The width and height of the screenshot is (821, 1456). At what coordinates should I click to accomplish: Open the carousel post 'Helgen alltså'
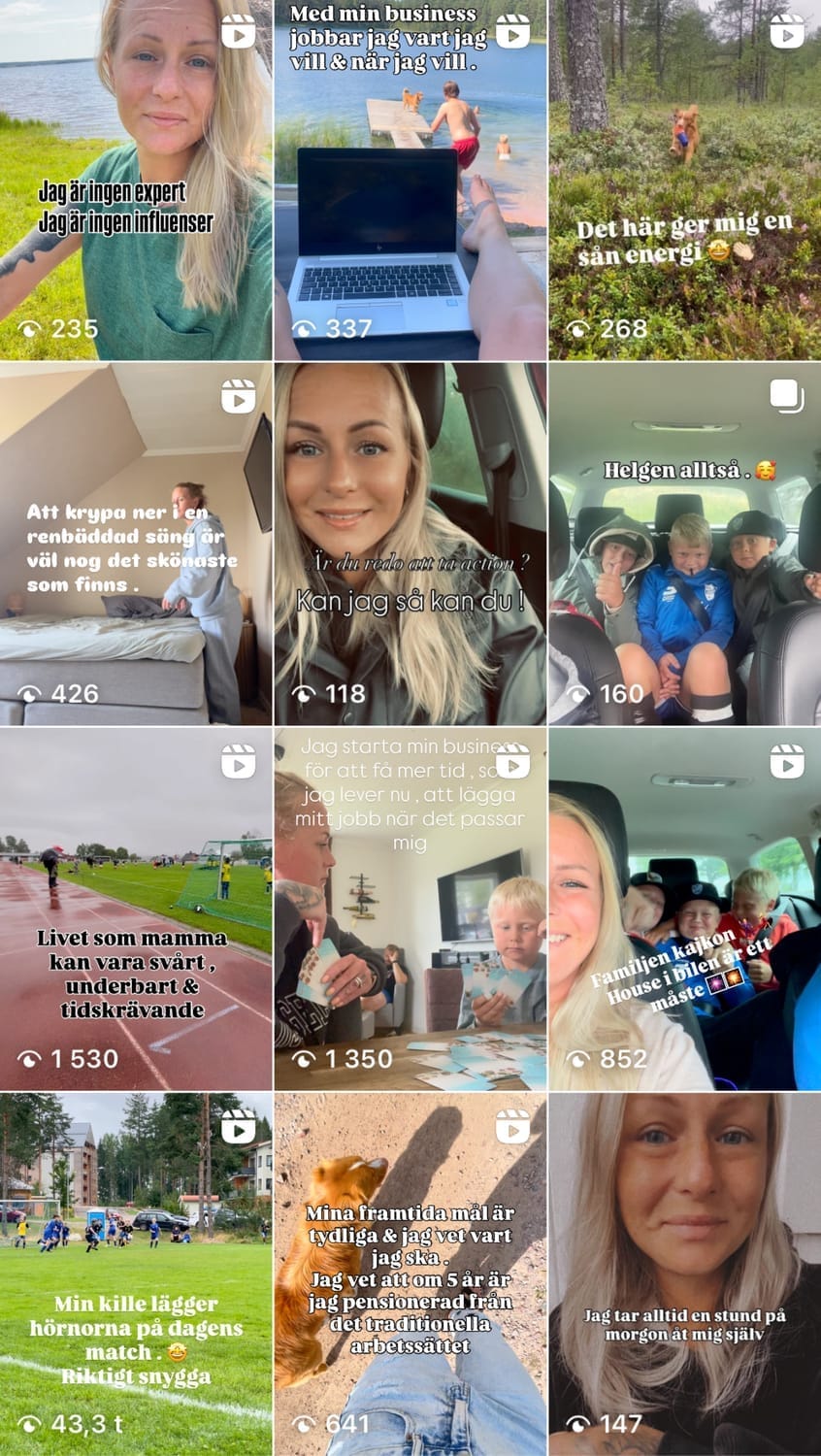point(684,544)
